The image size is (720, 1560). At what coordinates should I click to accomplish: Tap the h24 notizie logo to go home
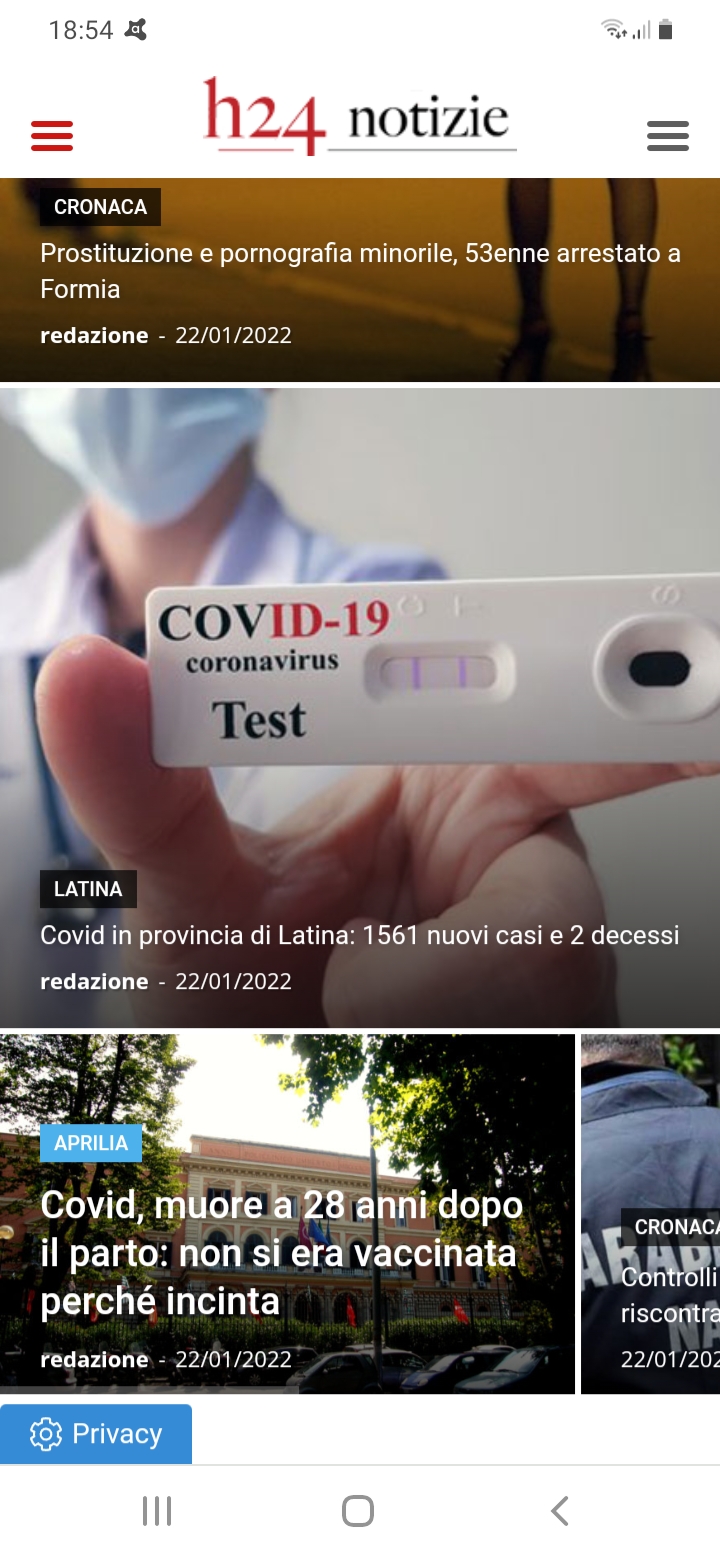tap(360, 116)
